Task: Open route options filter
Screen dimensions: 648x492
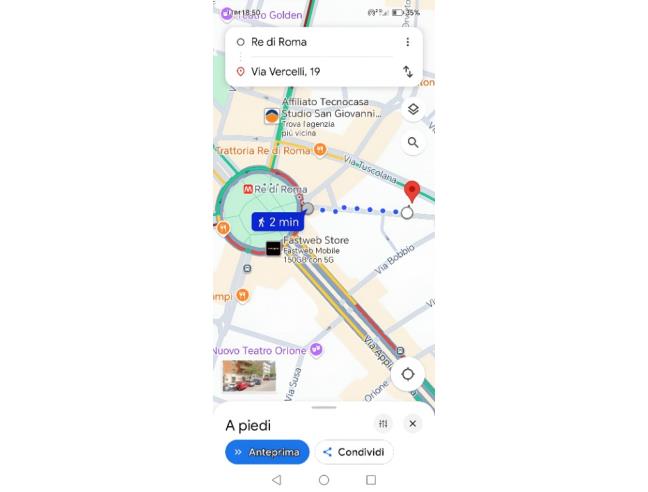Action: [x=382, y=424]
